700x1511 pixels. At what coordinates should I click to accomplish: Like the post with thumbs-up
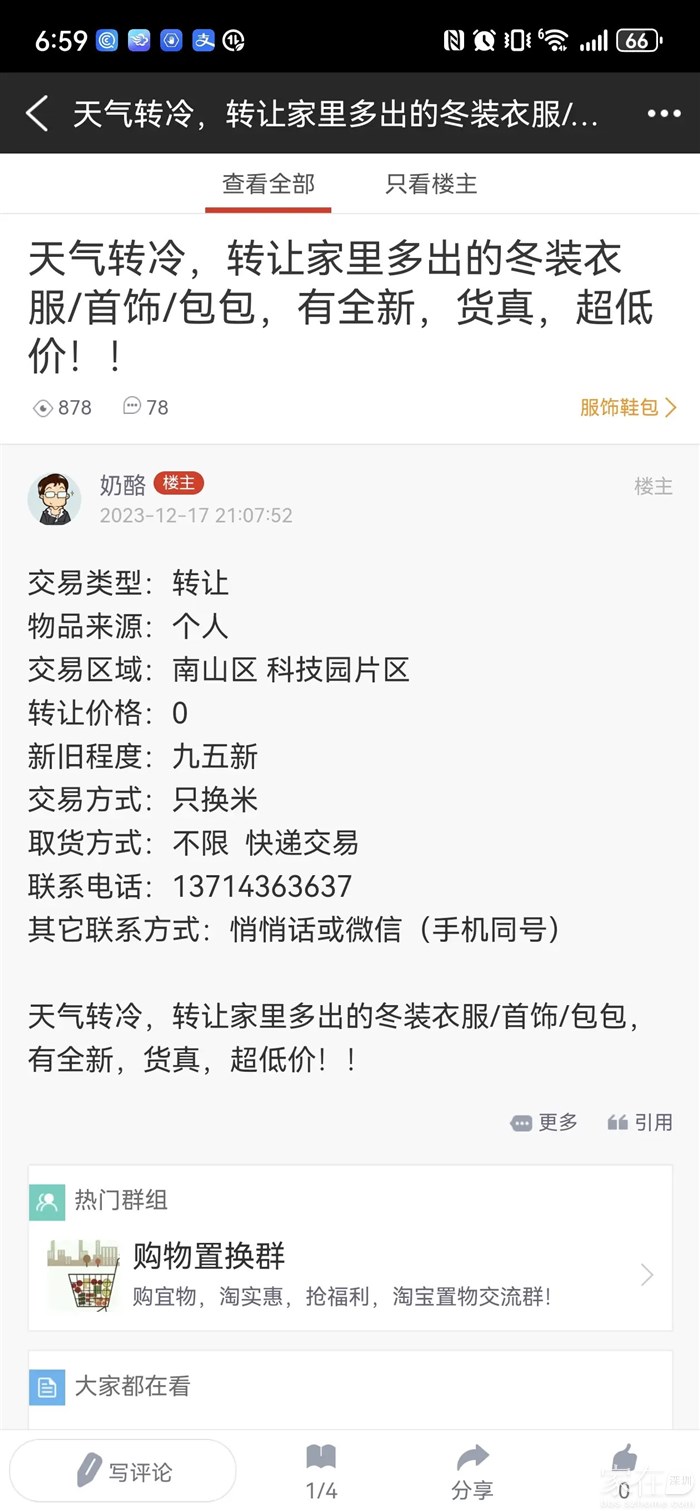tap(624, 1470)
